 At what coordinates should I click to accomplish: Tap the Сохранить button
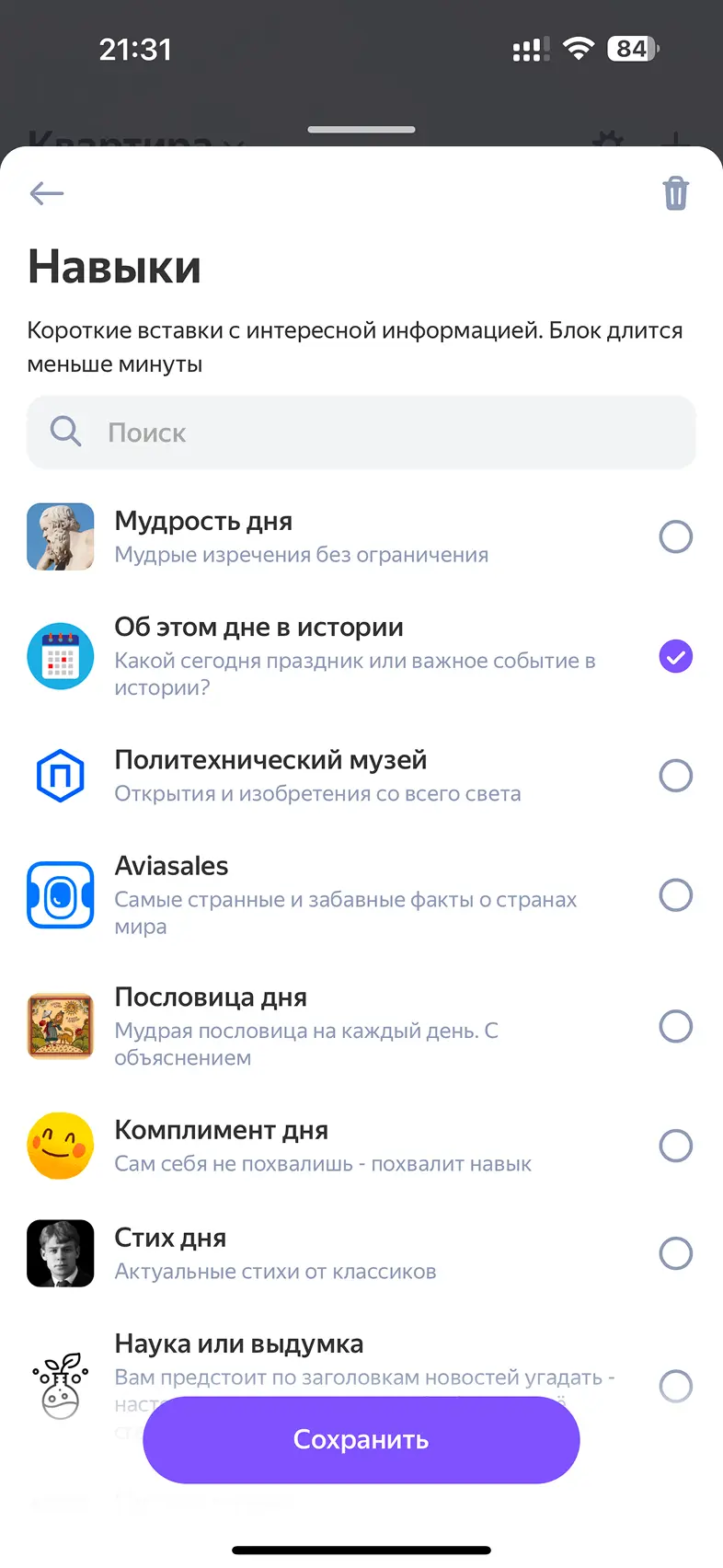click(361, 1439)
